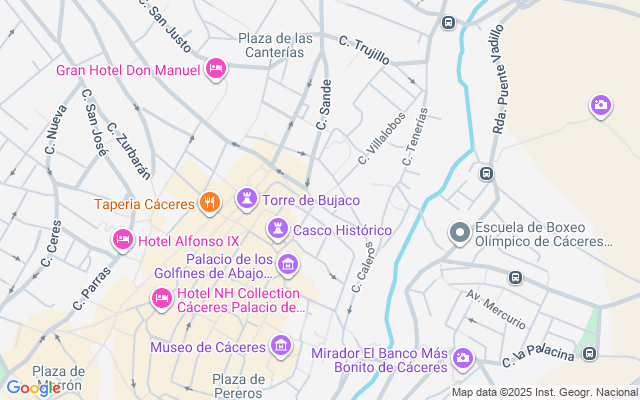The height and width of the screenshot is (400, 640).
Task: Tap the bus stop icon by C. la Palacina
Action: tap(590, 352)
